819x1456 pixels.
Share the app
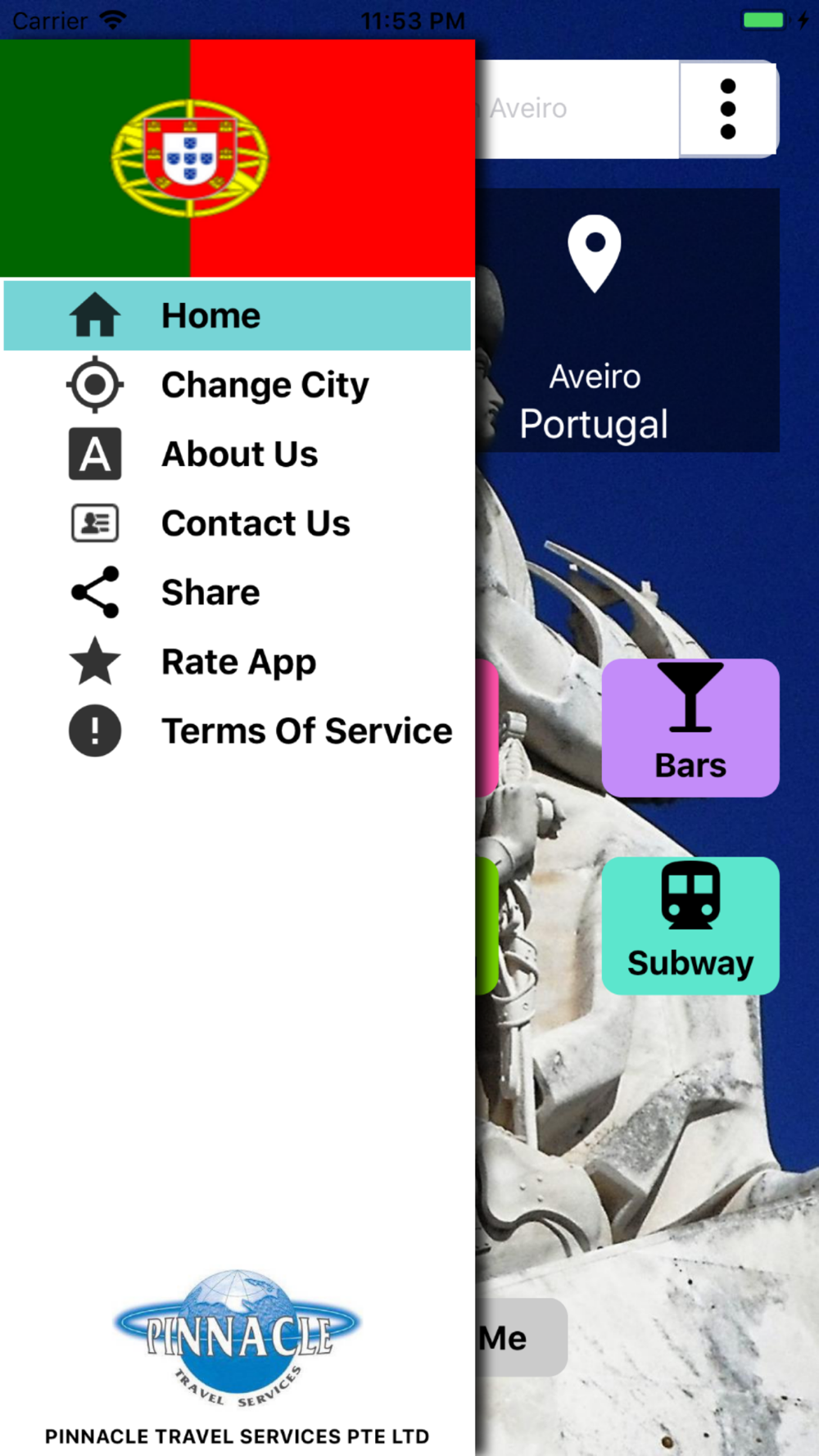[238, 592]
